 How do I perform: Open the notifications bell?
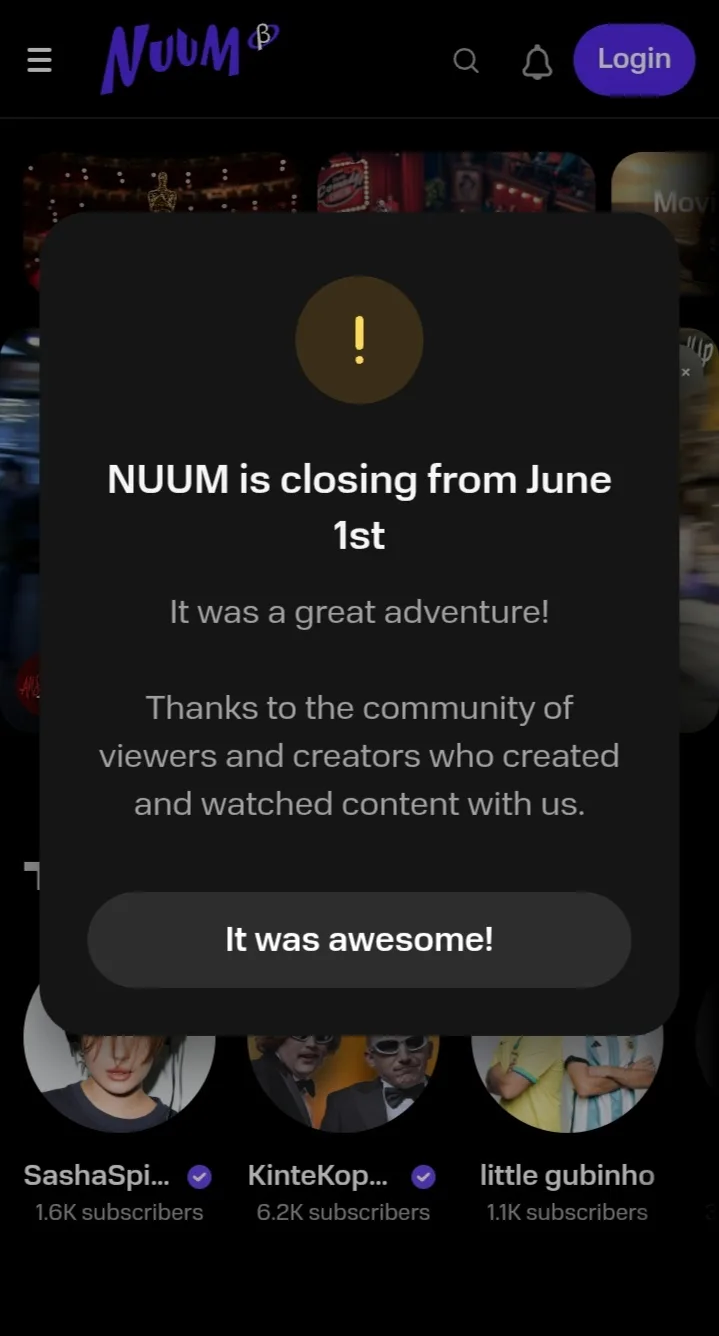tap(537, 62)
